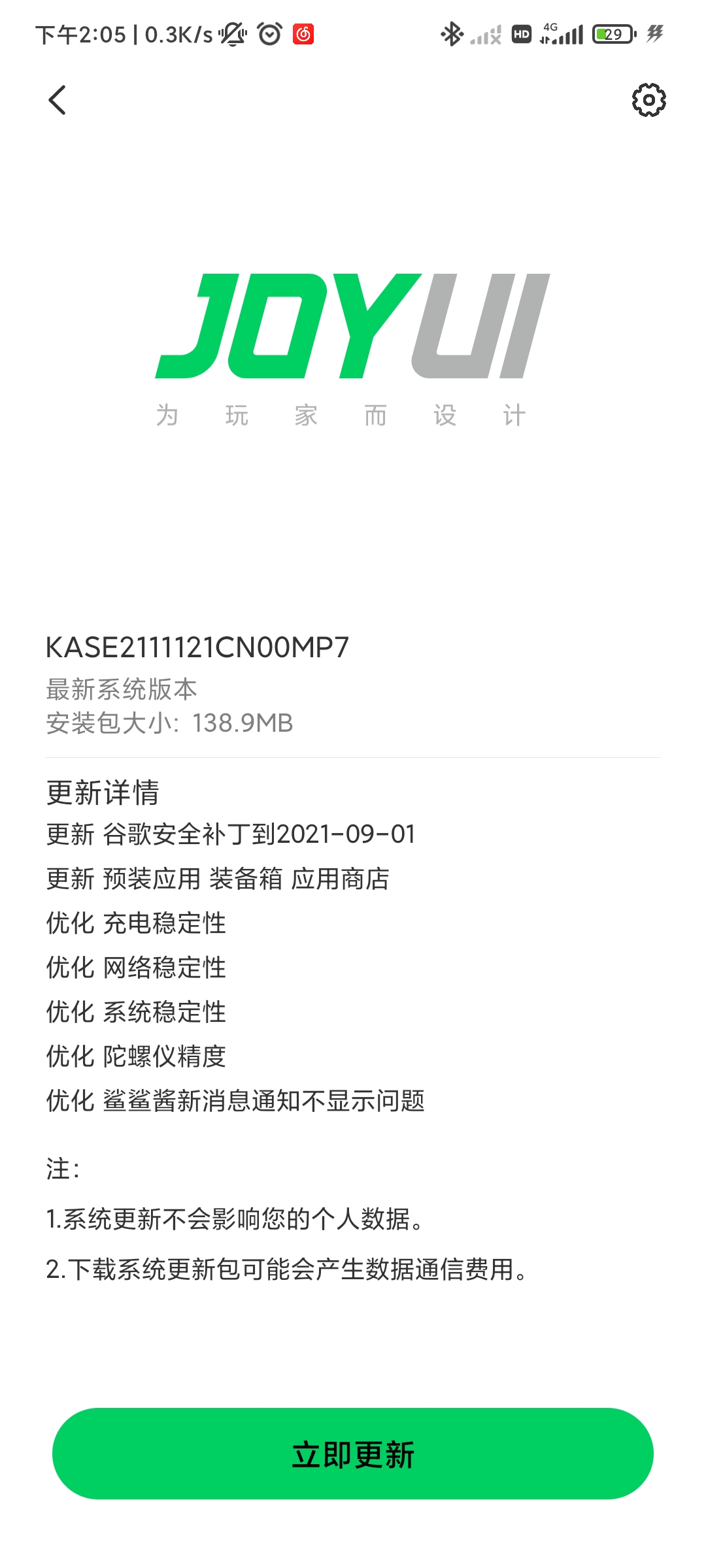Tap the 立即更新 button to update now

pyautogui.click(x=353, y=1454)
